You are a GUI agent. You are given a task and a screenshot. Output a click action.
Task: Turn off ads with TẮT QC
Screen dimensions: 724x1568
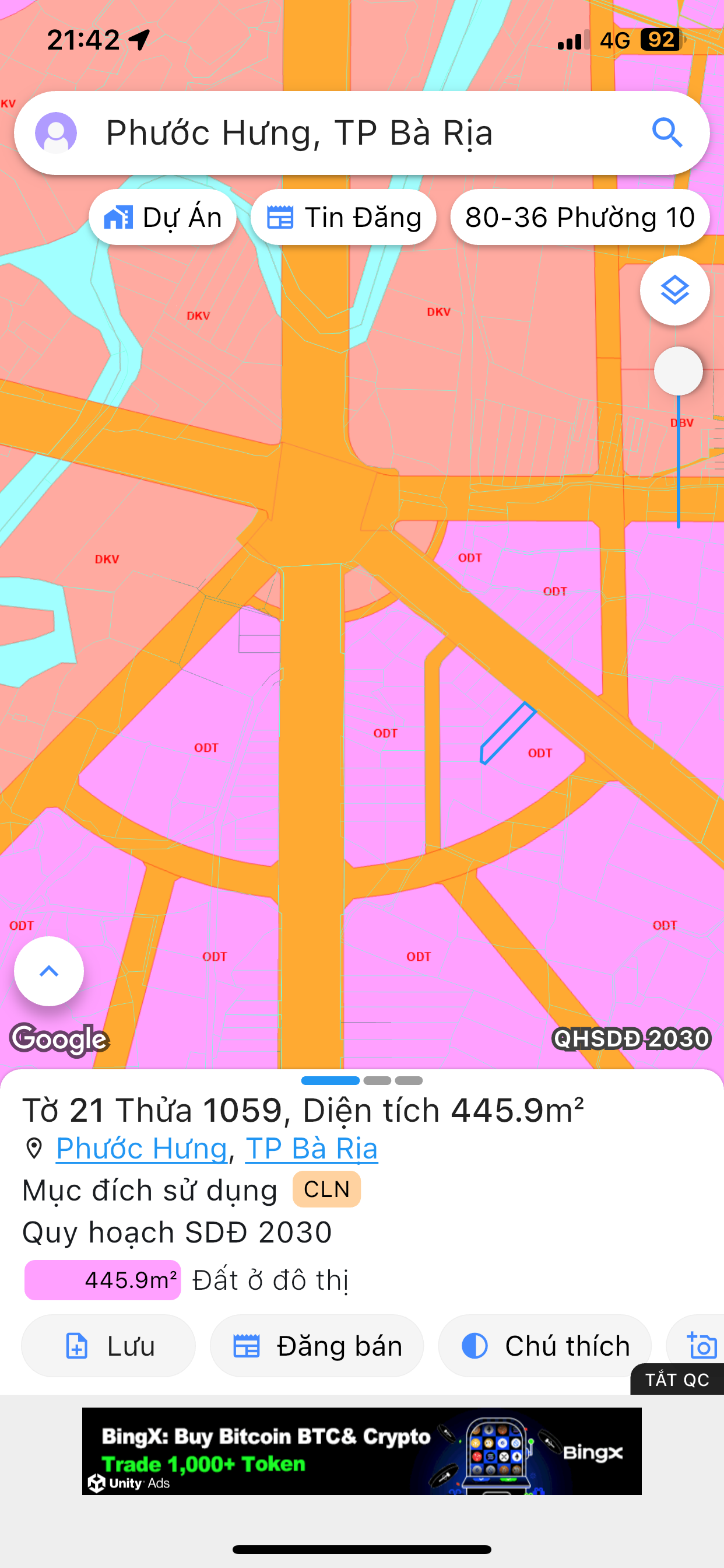(x=677, y=1380)
